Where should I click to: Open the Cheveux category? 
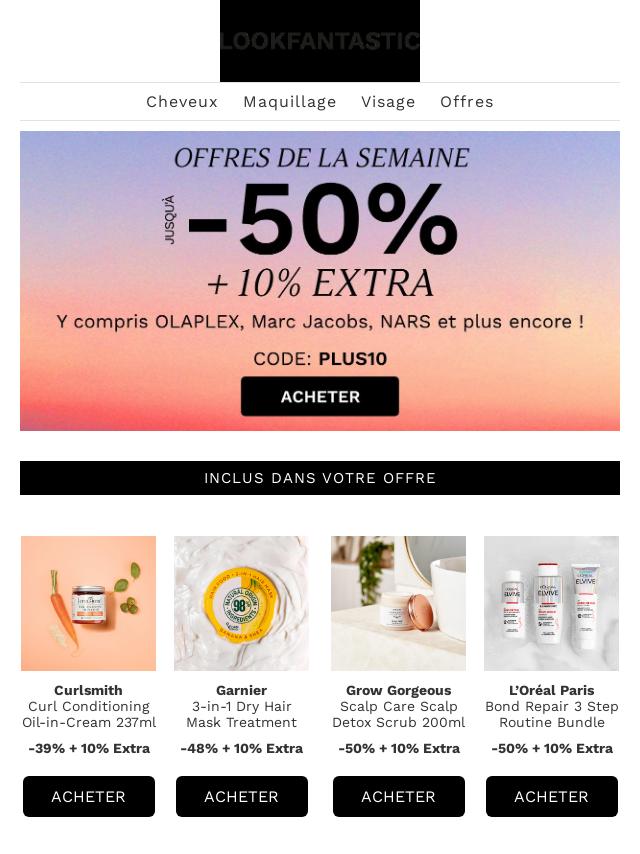click(182, 102)
